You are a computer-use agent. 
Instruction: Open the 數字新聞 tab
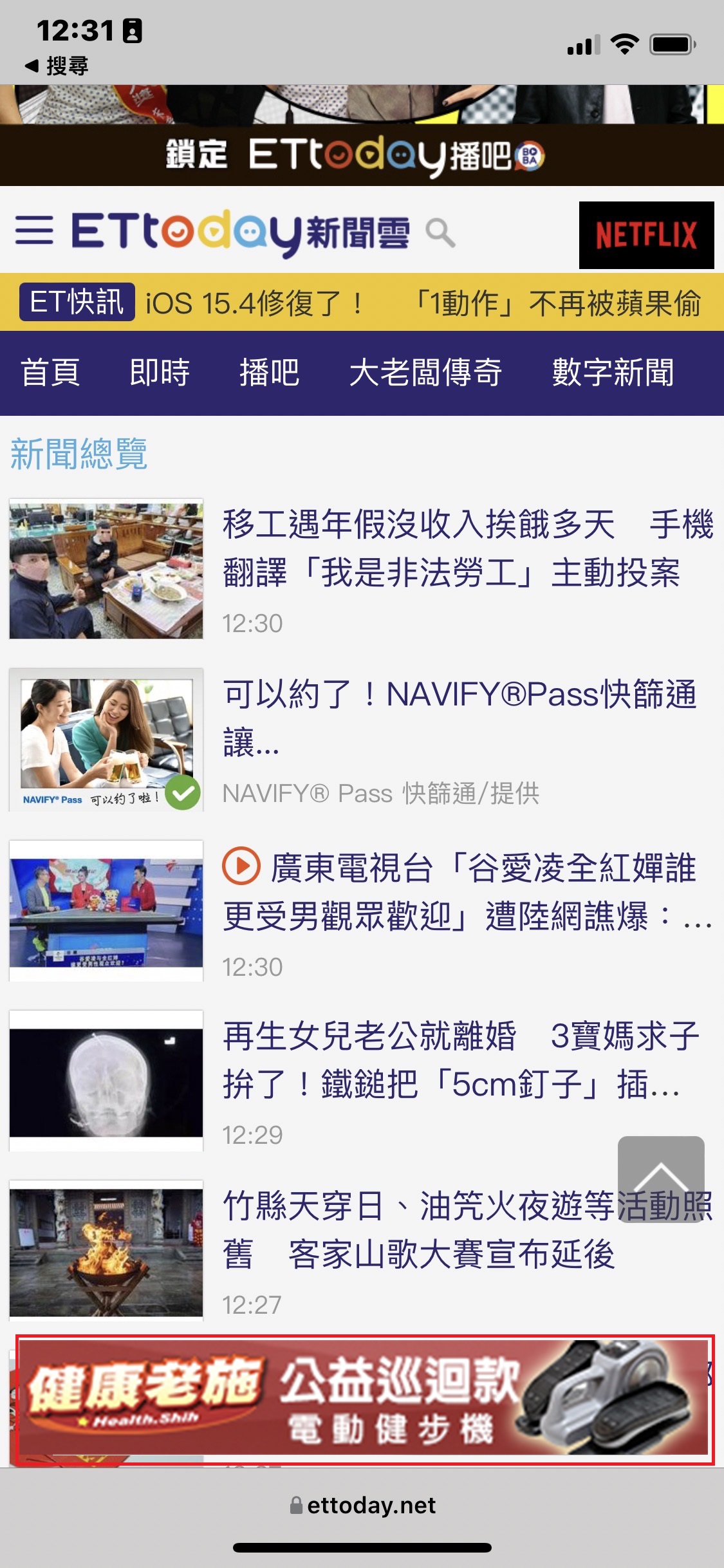coord(613,373)
